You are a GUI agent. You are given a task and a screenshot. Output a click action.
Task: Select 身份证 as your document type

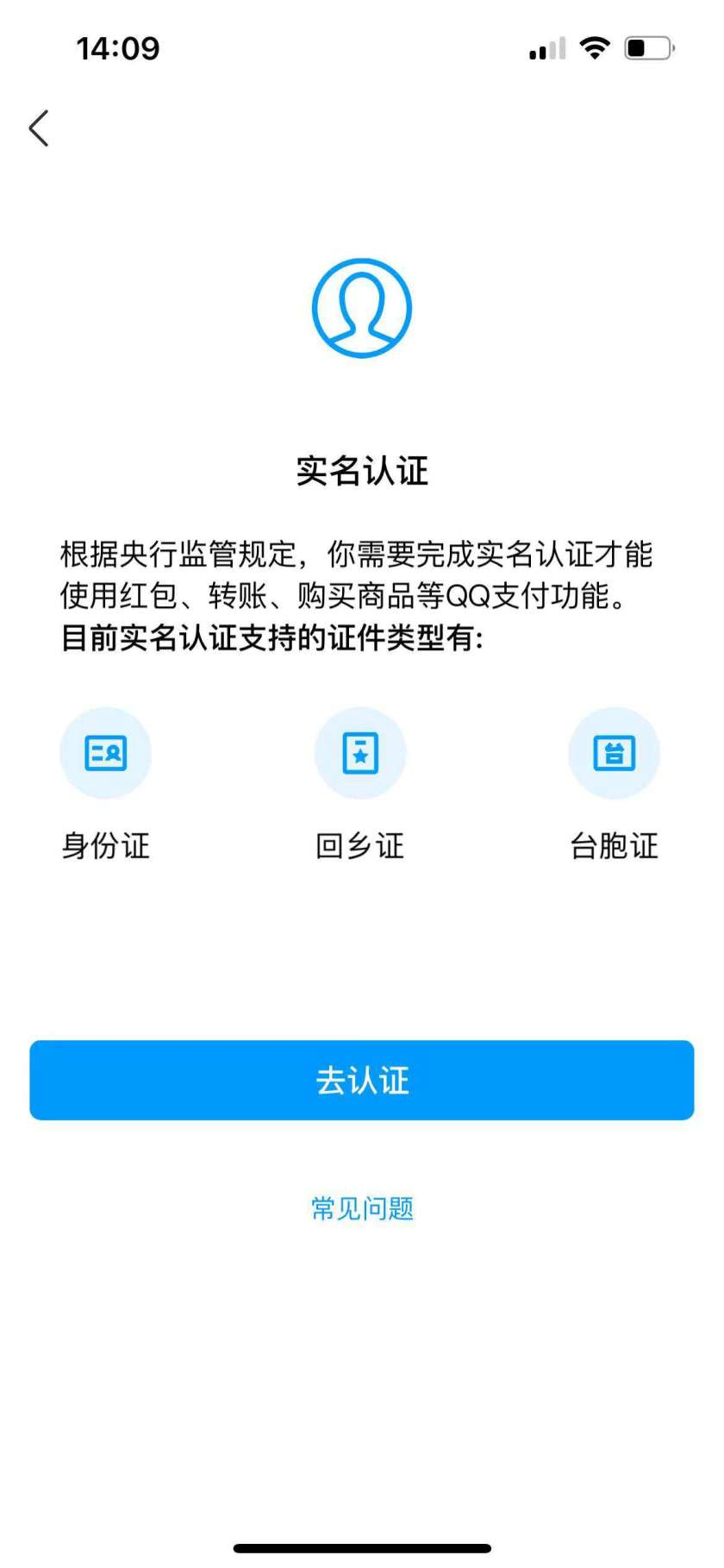105,846
